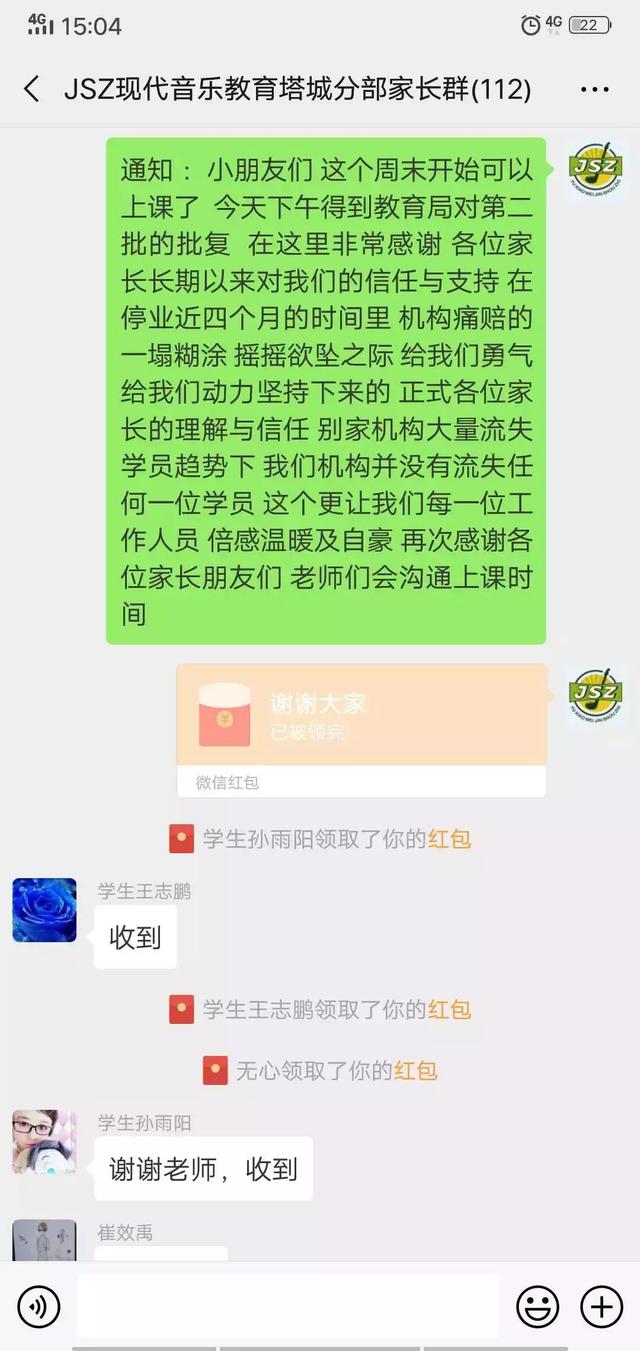
Task: Tap 红包 link in 孙雨阳 received notice
Action: (x=449, y=839)
